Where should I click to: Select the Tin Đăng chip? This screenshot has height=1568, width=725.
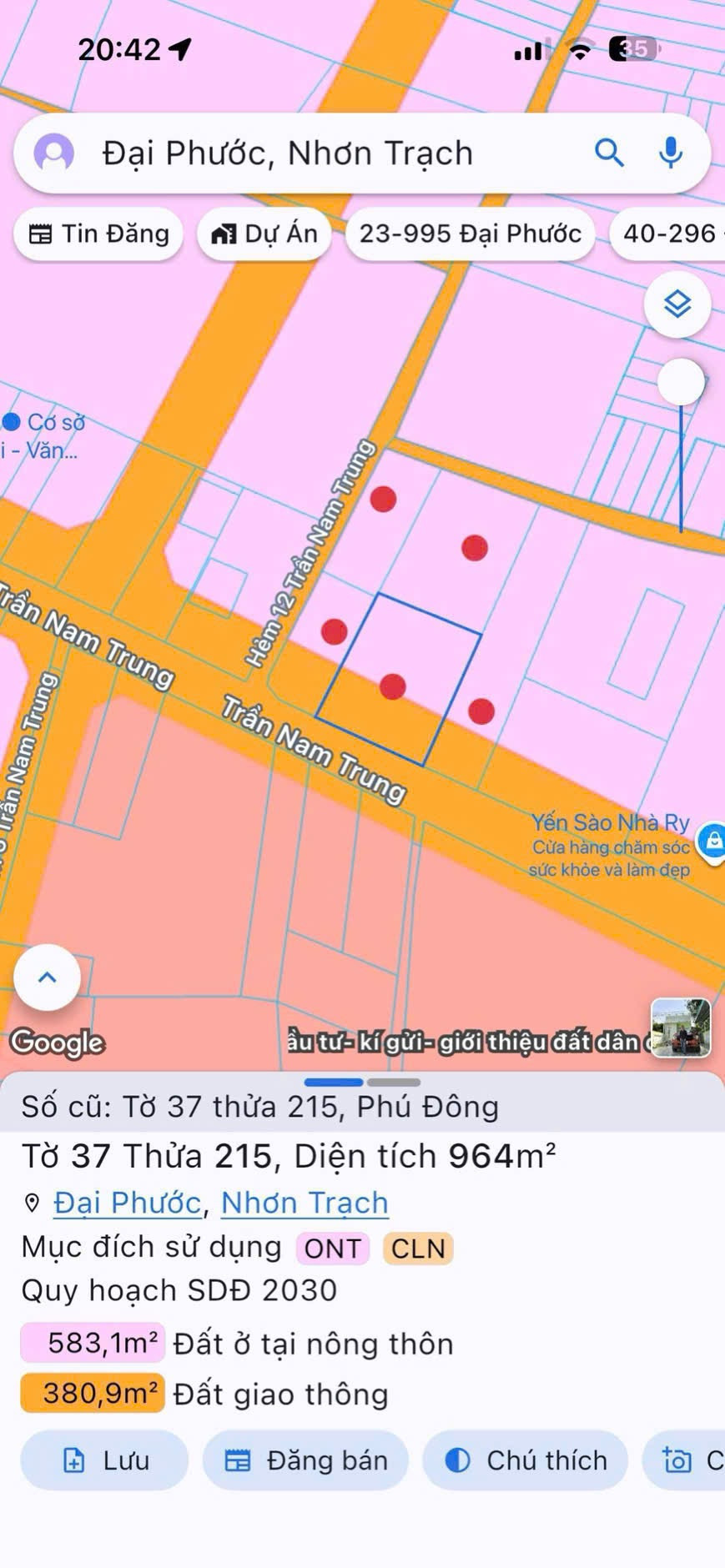pos(98,234)
